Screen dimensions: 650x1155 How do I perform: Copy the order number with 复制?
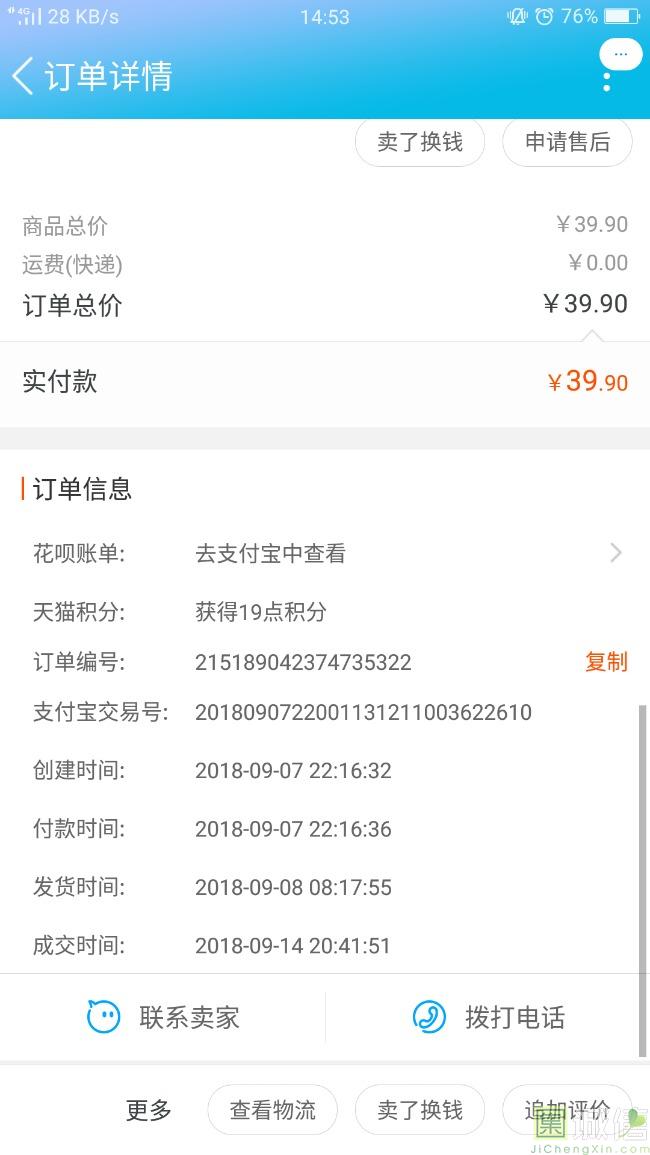606,661
